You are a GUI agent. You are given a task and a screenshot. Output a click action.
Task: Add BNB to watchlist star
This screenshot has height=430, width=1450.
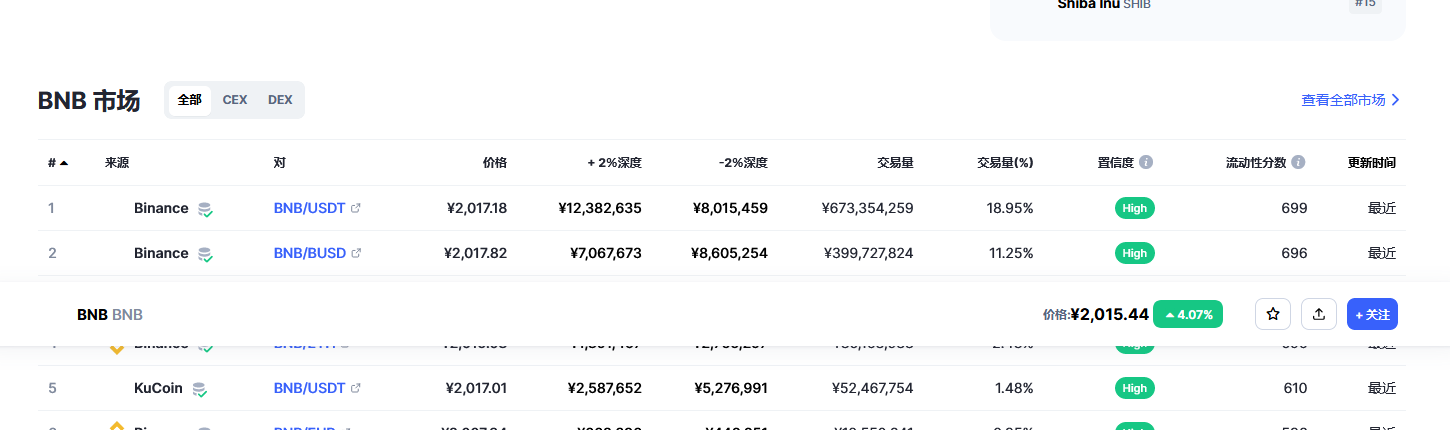click(x=1273, y=314)
